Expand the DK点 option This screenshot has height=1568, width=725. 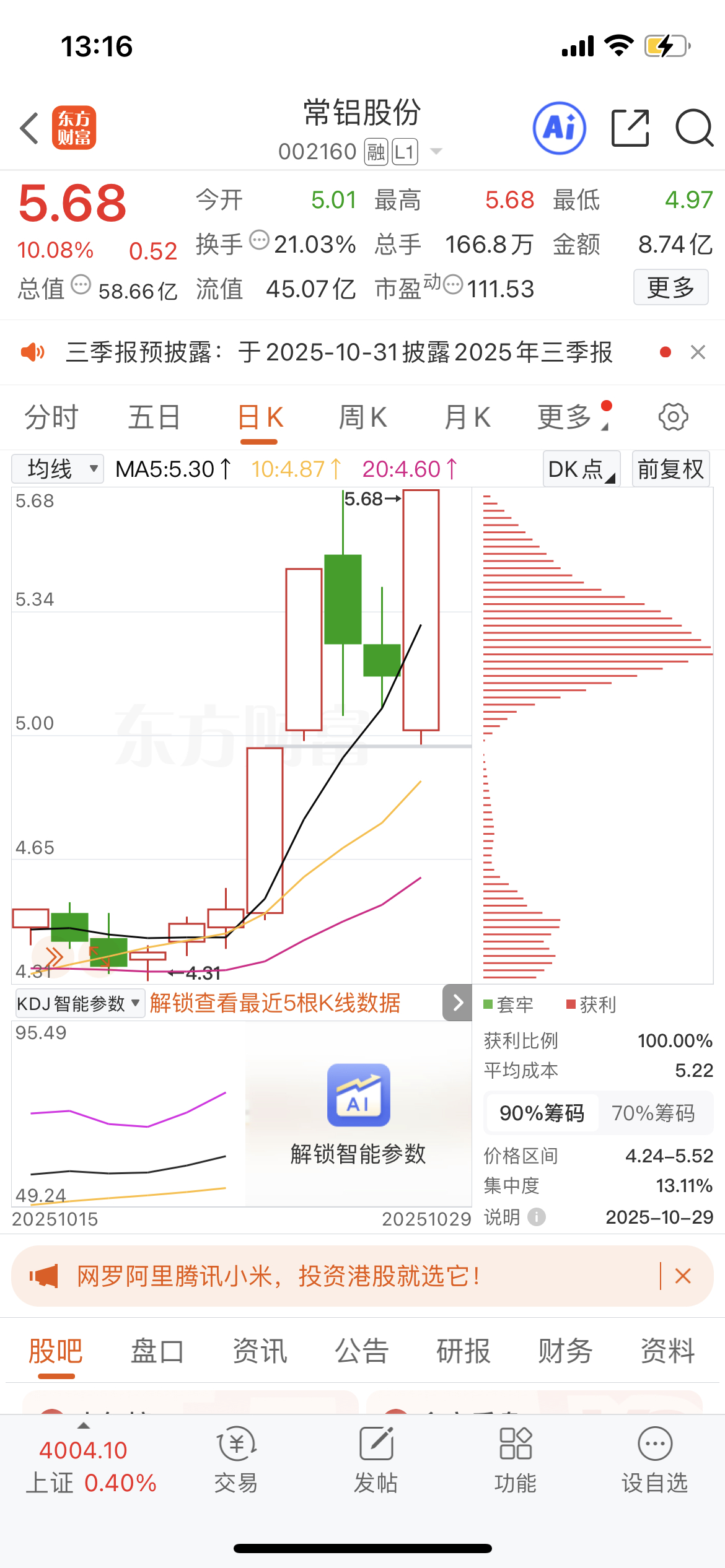pyautogui.click(x=579, y=469)
